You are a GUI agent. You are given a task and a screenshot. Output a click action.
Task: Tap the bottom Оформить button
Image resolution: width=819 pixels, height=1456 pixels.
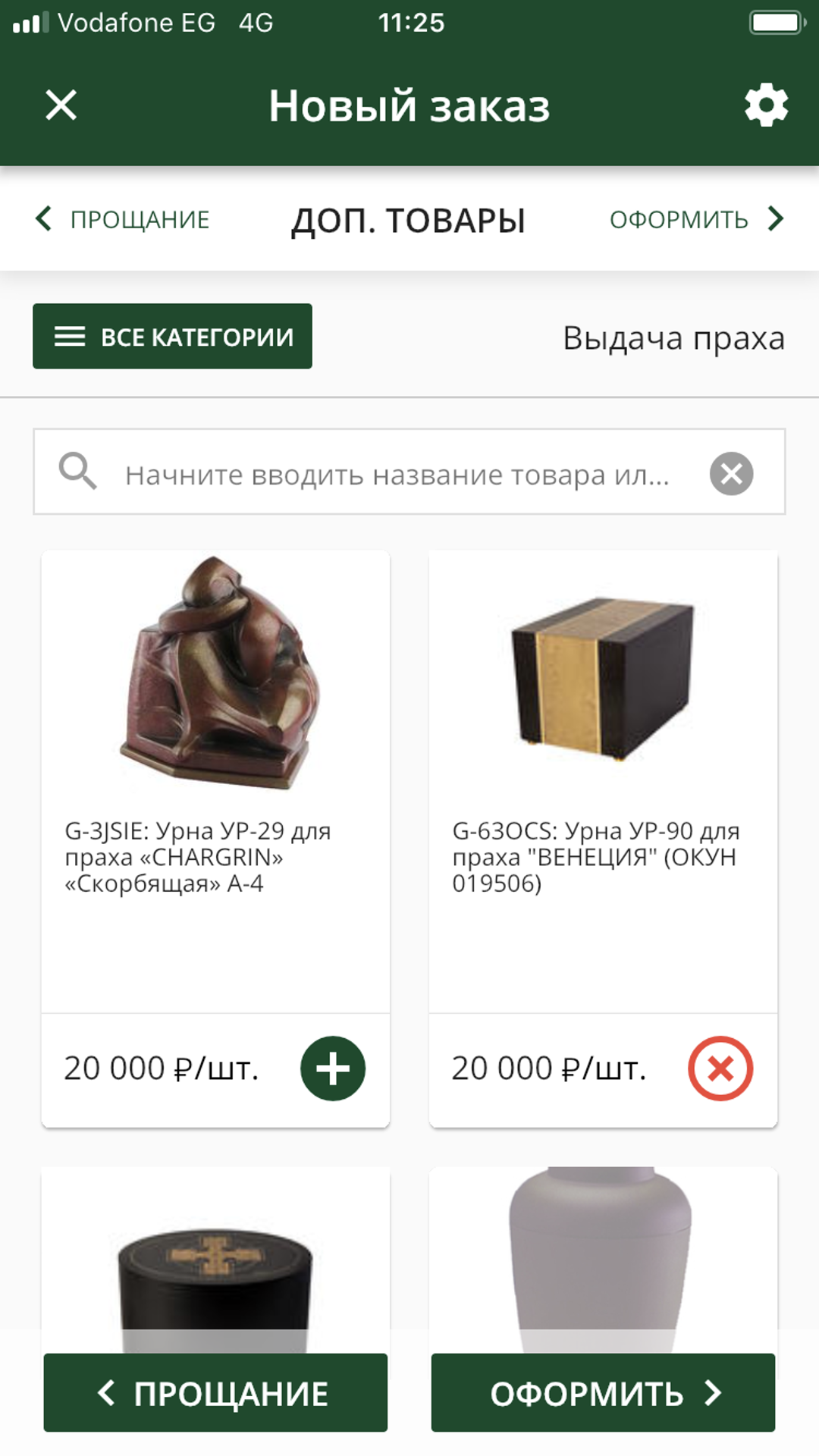pyautogui.click(x=603, y=1393)
